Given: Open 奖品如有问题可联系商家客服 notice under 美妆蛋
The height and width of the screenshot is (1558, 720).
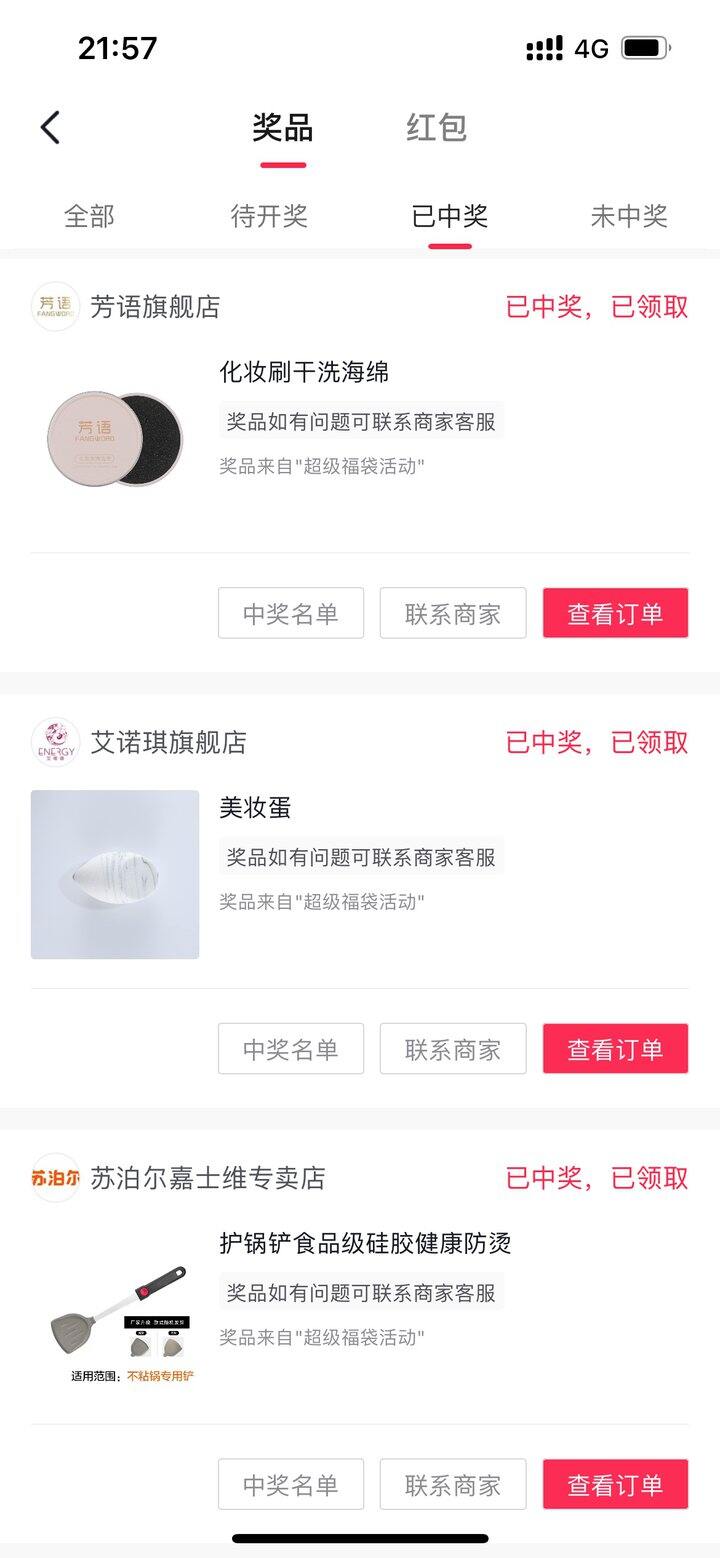Looking at the screenshot, I should point(362,857).
